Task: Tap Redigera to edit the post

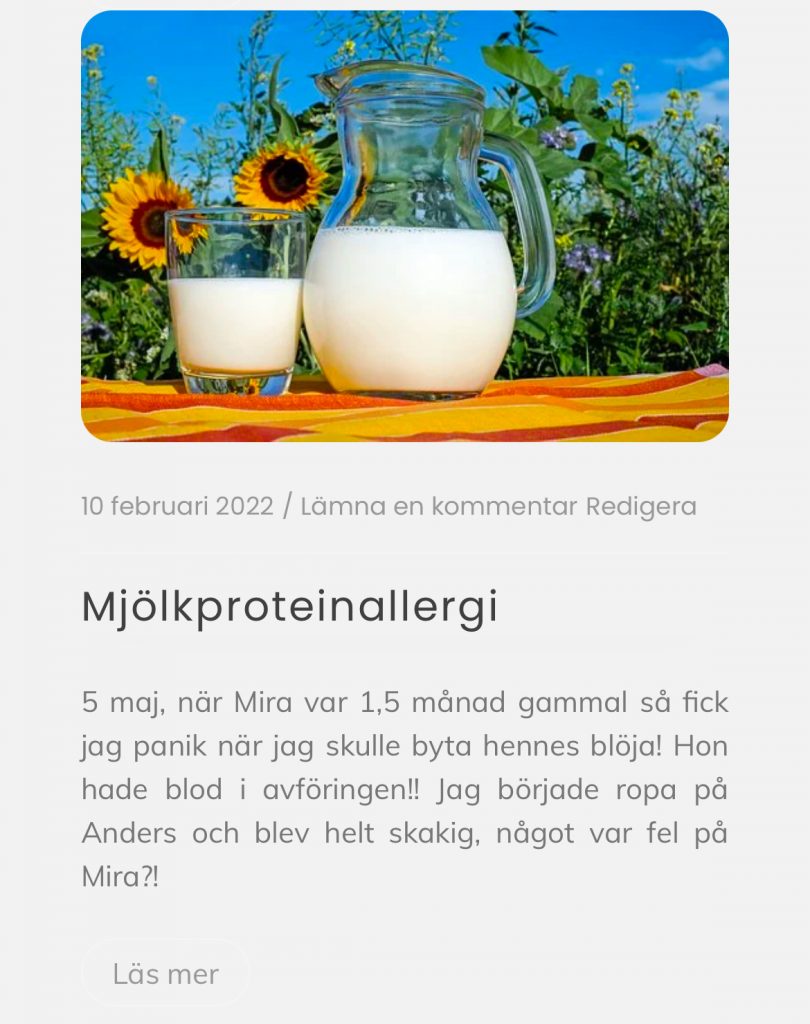Action: [641, 506]
